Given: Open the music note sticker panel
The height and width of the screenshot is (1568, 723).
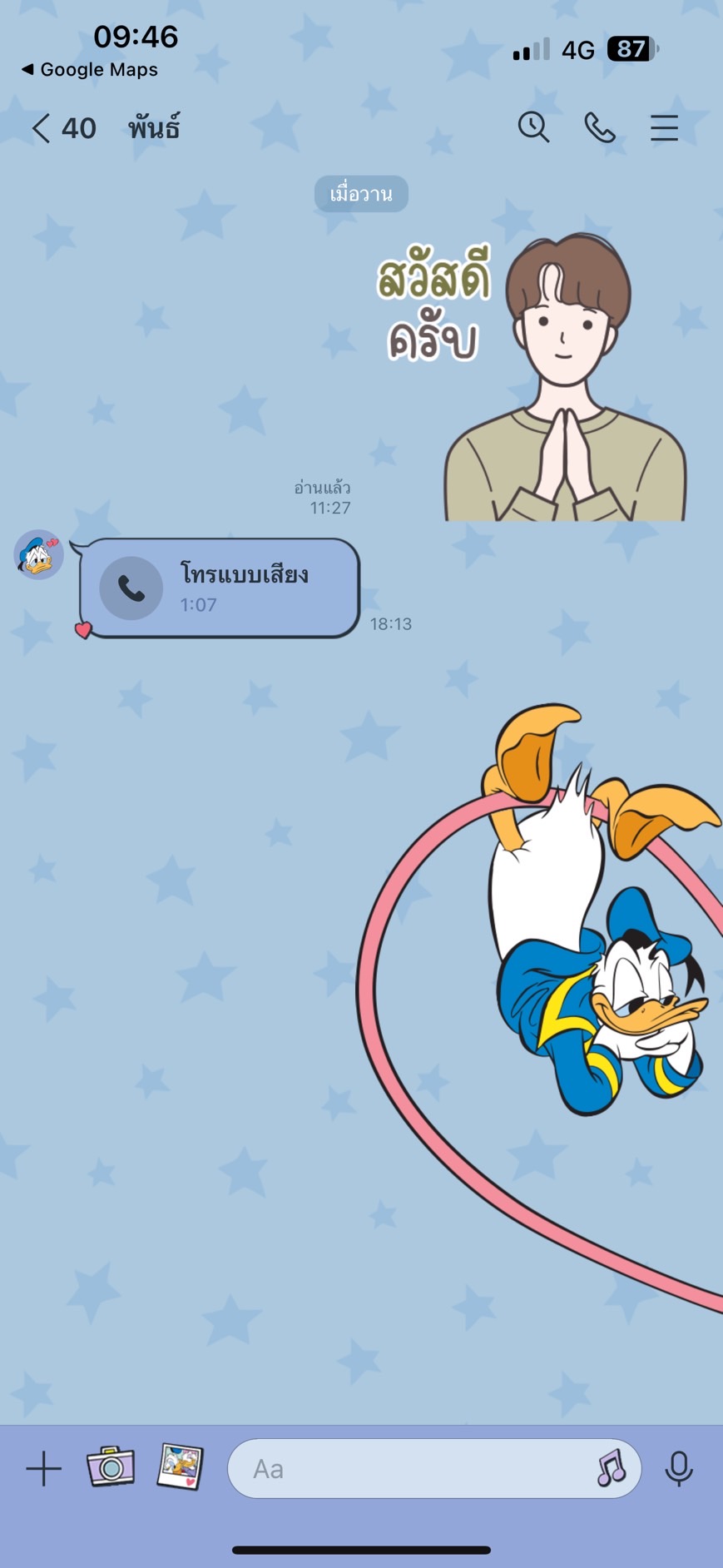Looking at the screenshot, I should 612,1467.
